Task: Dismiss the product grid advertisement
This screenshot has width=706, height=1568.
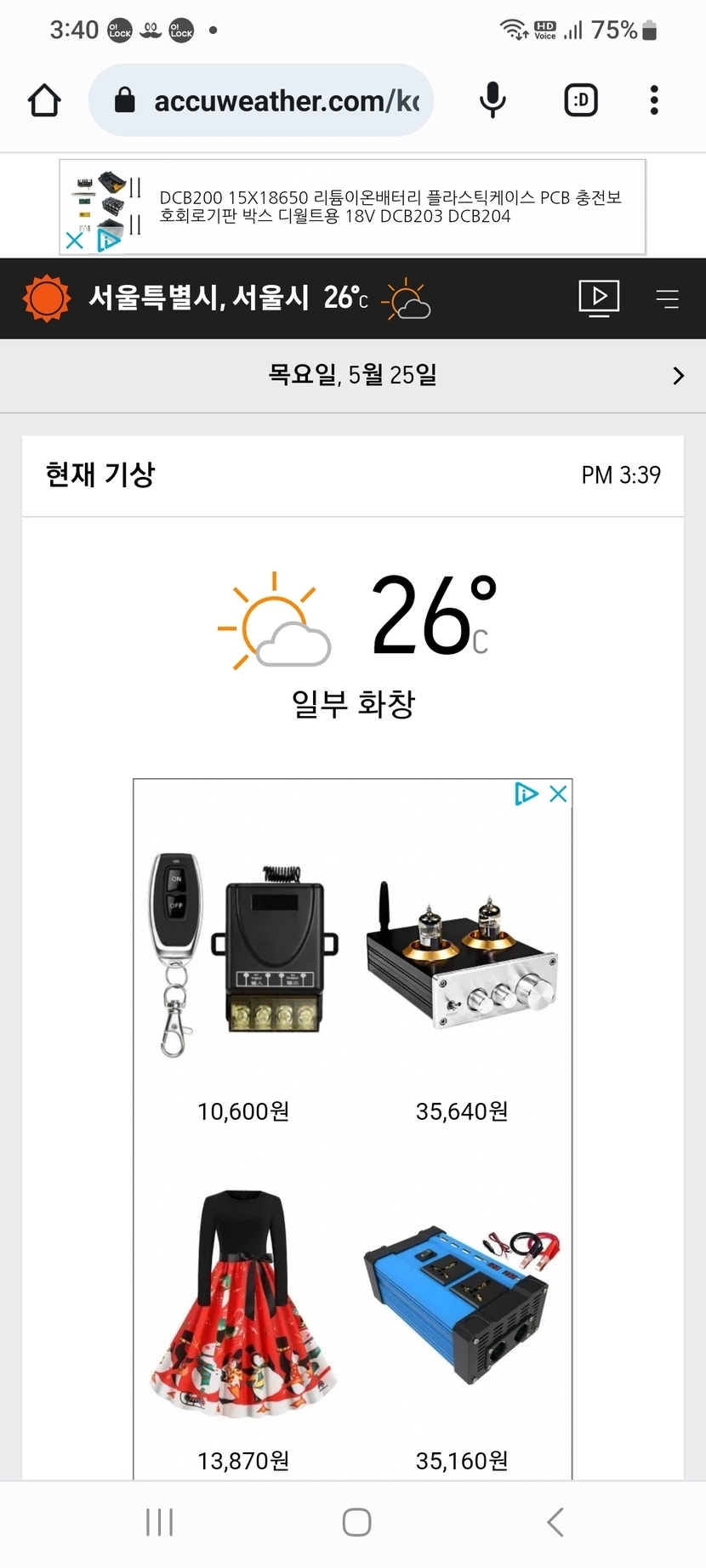Action: pos(558,794)
